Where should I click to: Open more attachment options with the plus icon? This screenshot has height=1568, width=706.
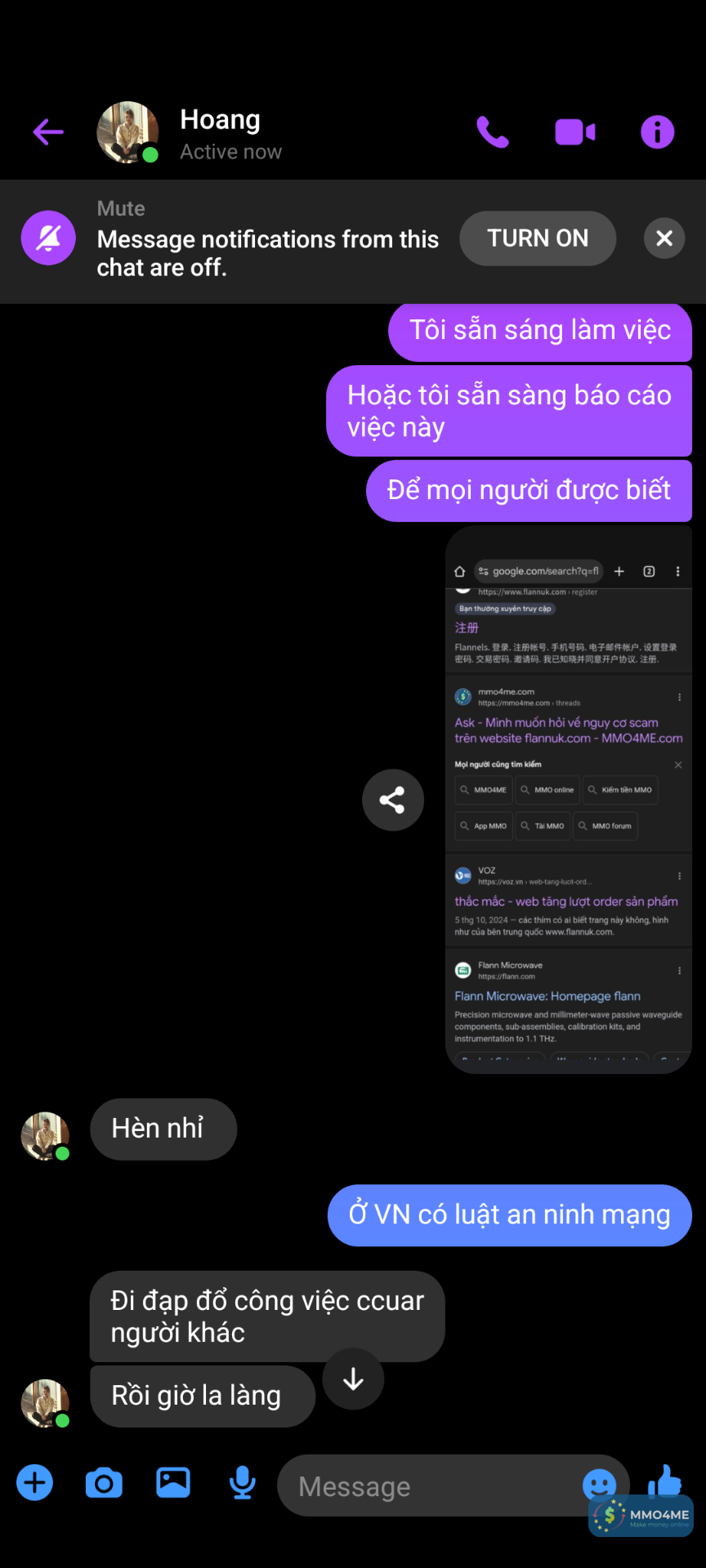point(35,1483)
